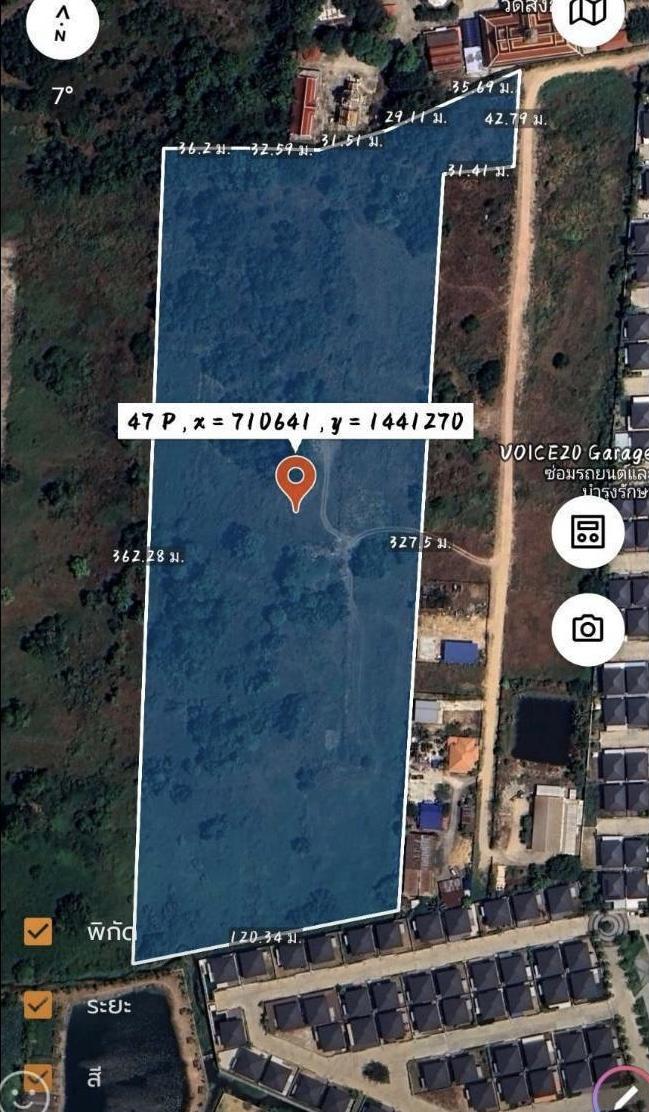Uncheck the พิกัด coordinates checkbox
The image size is (649, 1112).
(38, 931)
